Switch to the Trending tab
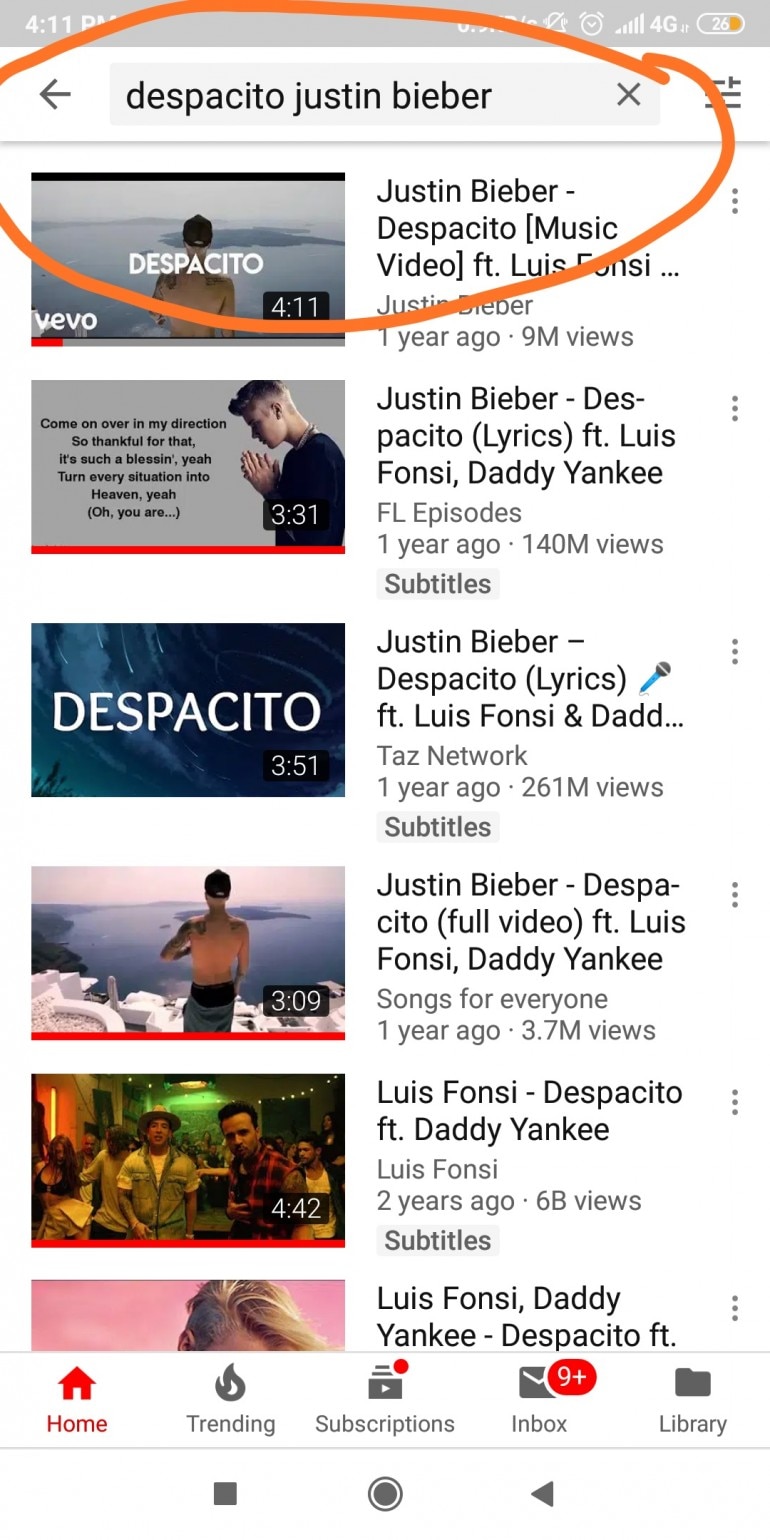Image resolution: width=770 pixels, height=1540 pixels. pyautogui.click(x=230, y=1401)
